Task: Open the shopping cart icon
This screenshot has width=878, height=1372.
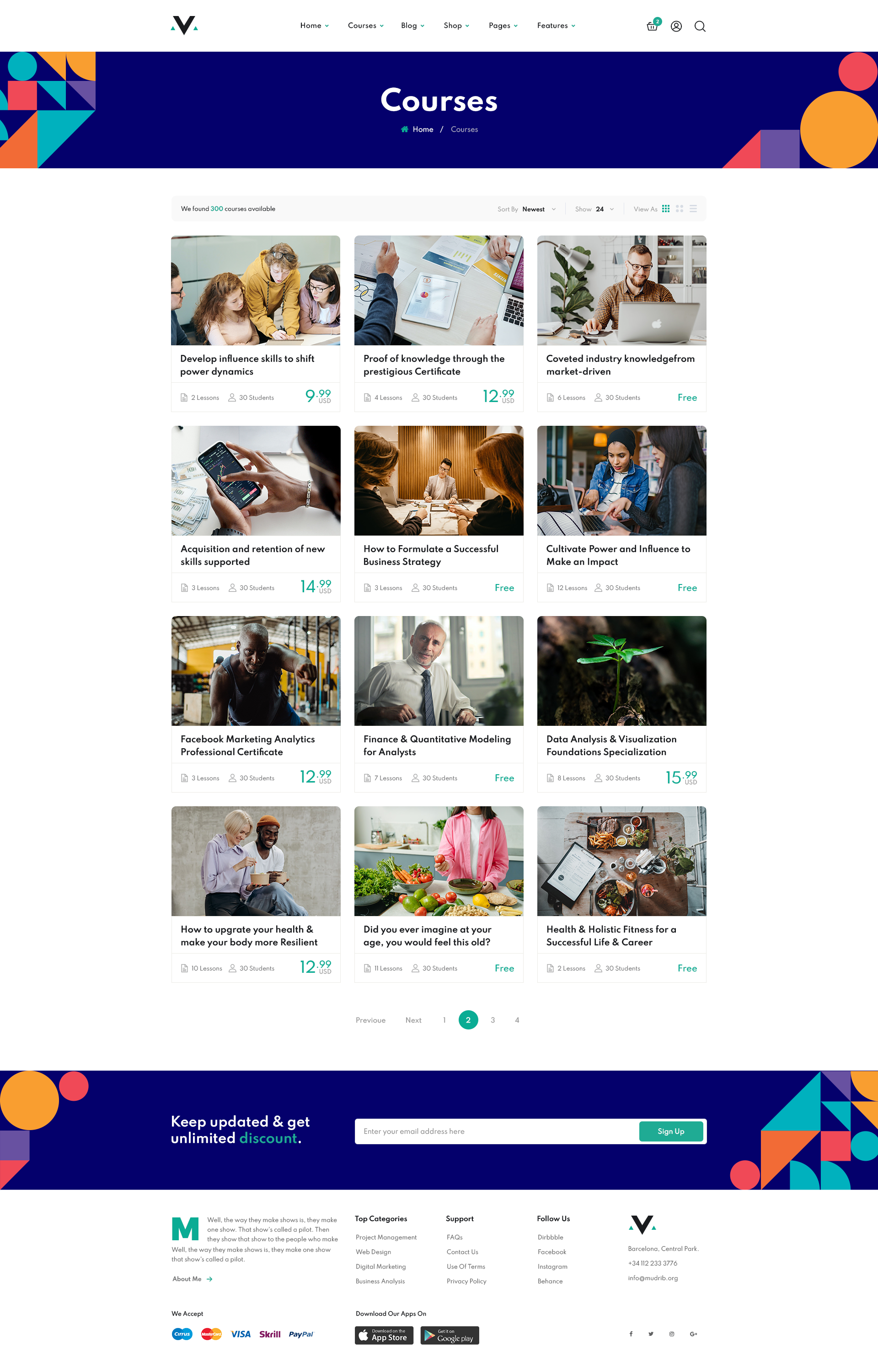Action: (x=652, y=26)
